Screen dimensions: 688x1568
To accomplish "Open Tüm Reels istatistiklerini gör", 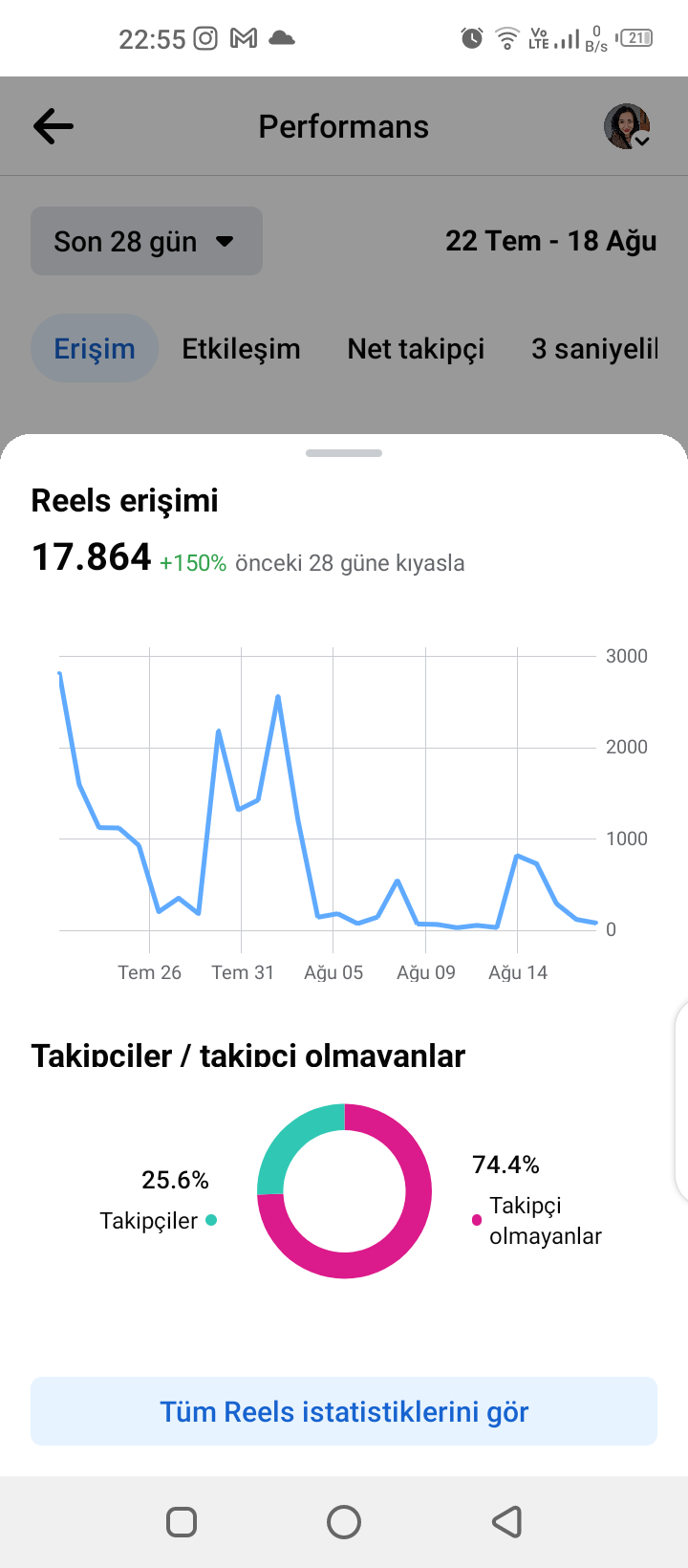I will [x=344, y=1411].
